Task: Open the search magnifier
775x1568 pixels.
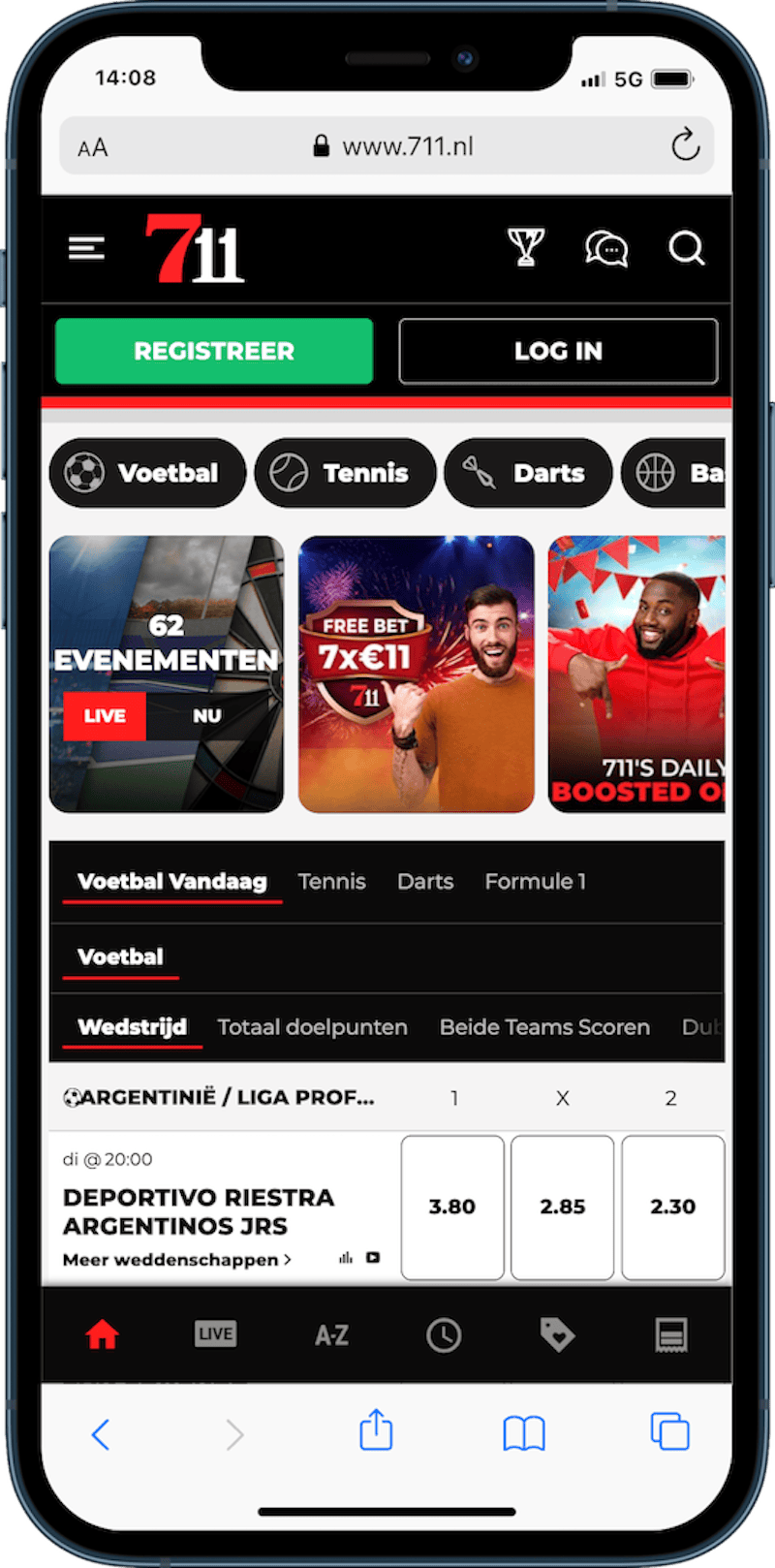Action: point(686,249)
